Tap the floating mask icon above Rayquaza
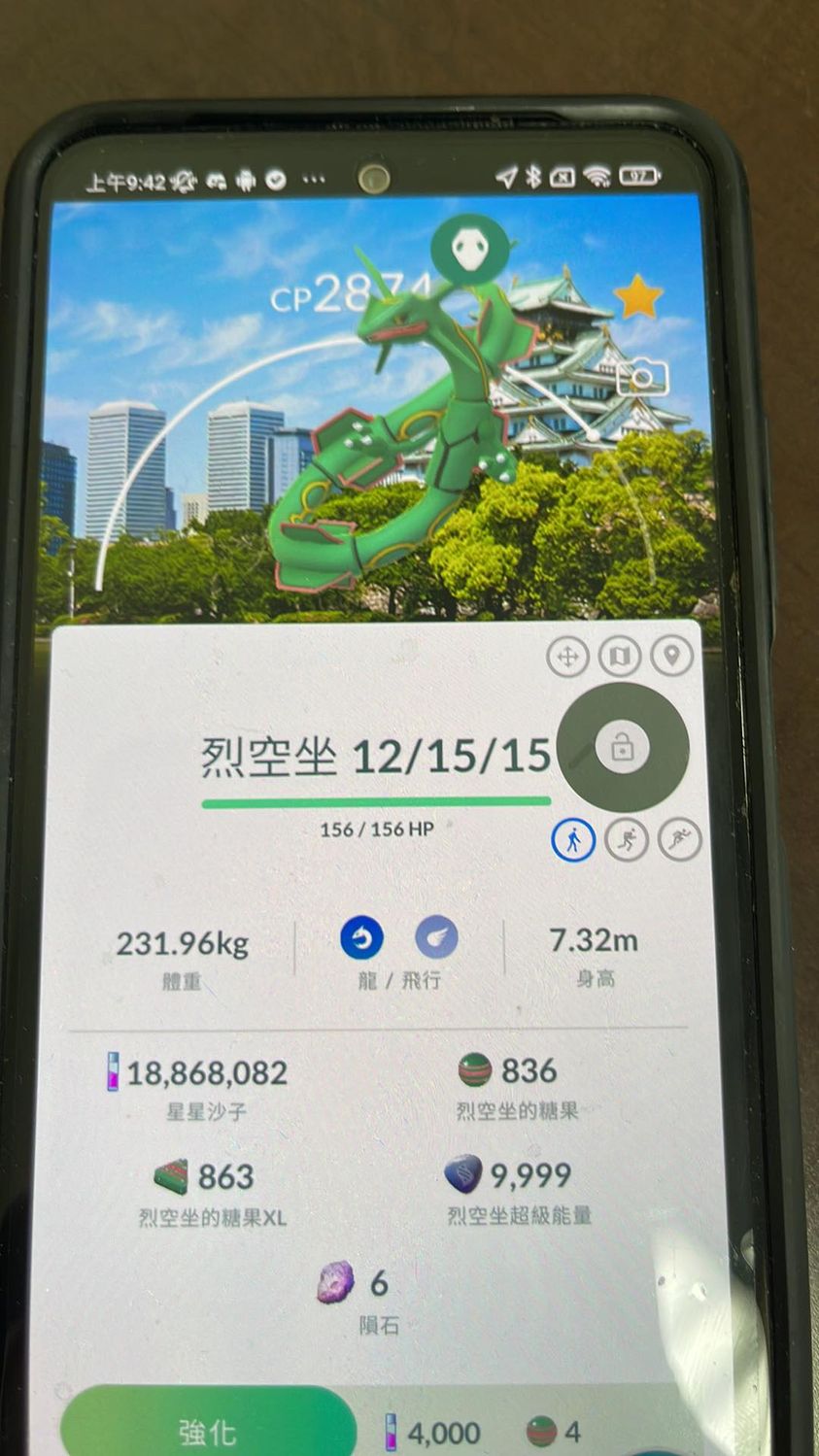The height and width of the screenshot is (1456, 819). (x=471, y=251)
